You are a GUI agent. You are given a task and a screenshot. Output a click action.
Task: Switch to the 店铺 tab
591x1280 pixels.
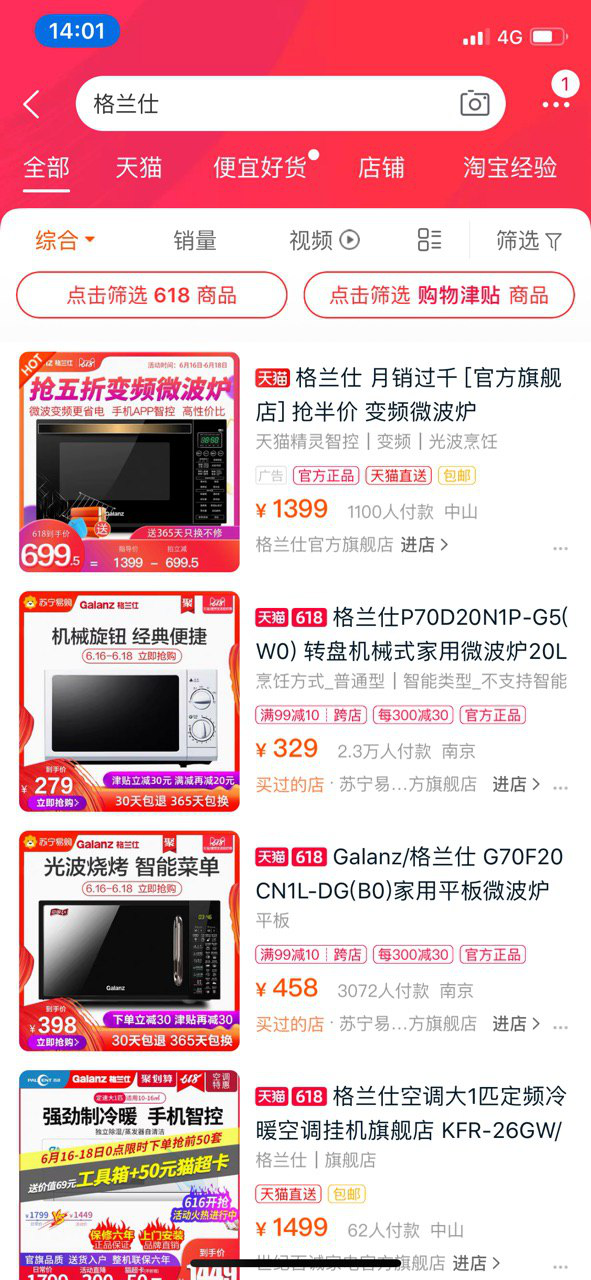382,168
